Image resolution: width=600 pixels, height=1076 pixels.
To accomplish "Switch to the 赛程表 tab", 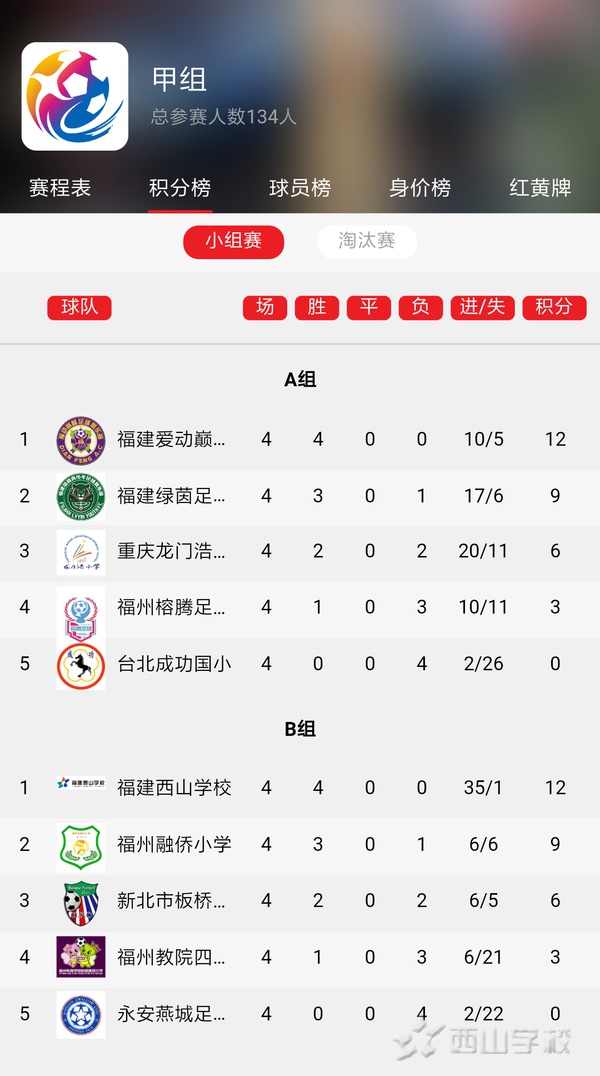I will 60,187.
